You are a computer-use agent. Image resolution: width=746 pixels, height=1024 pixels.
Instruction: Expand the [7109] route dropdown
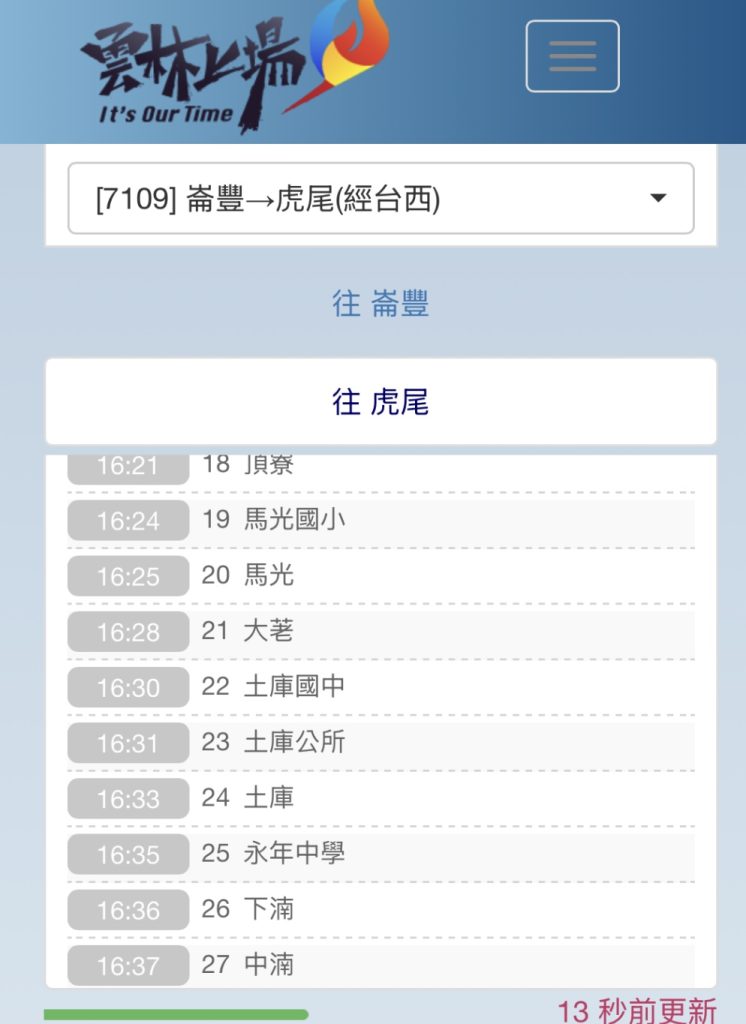pyautogui.click(x=380, y=199)
